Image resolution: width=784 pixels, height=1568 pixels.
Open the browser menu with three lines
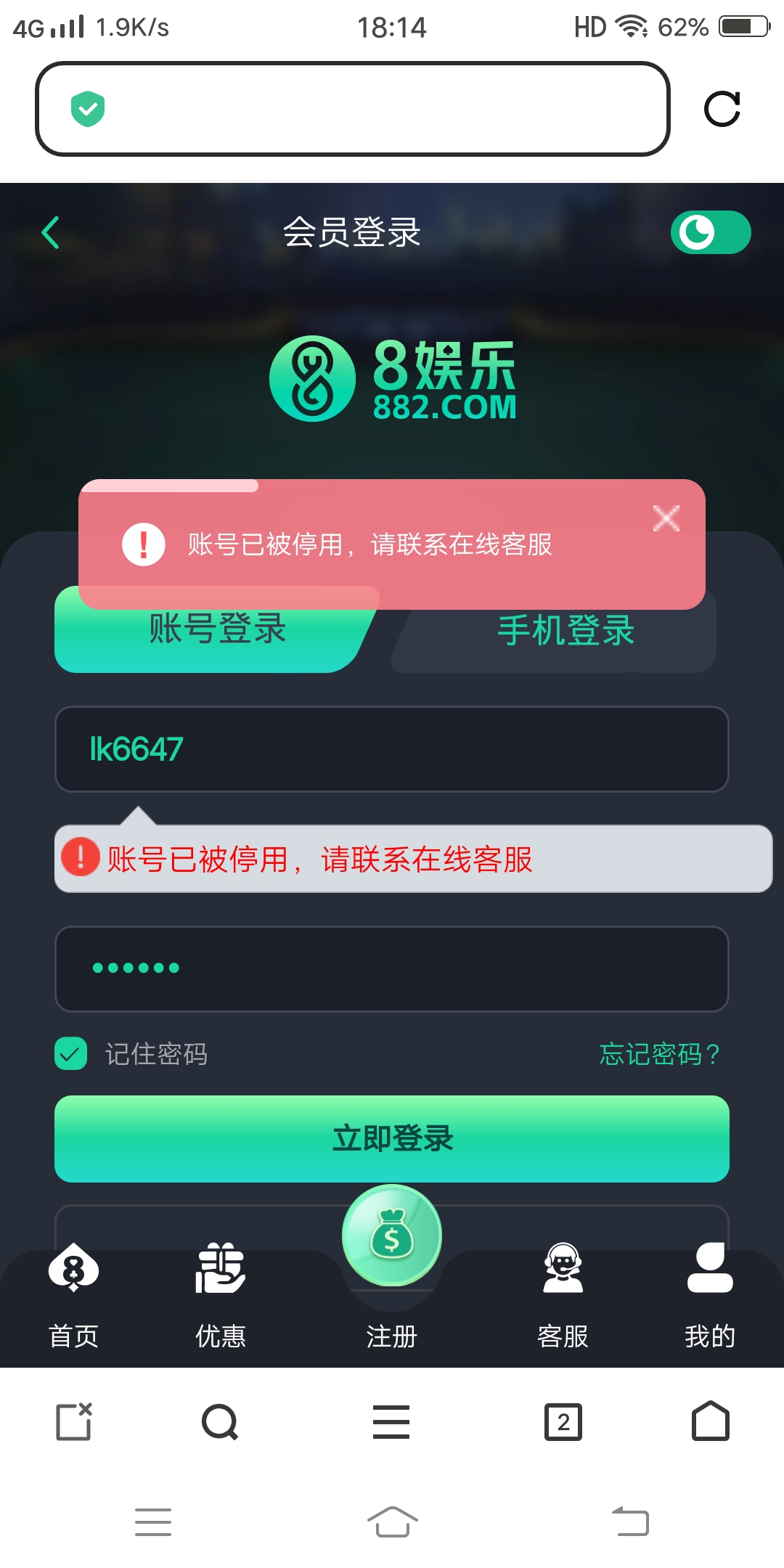point(391,1422)
